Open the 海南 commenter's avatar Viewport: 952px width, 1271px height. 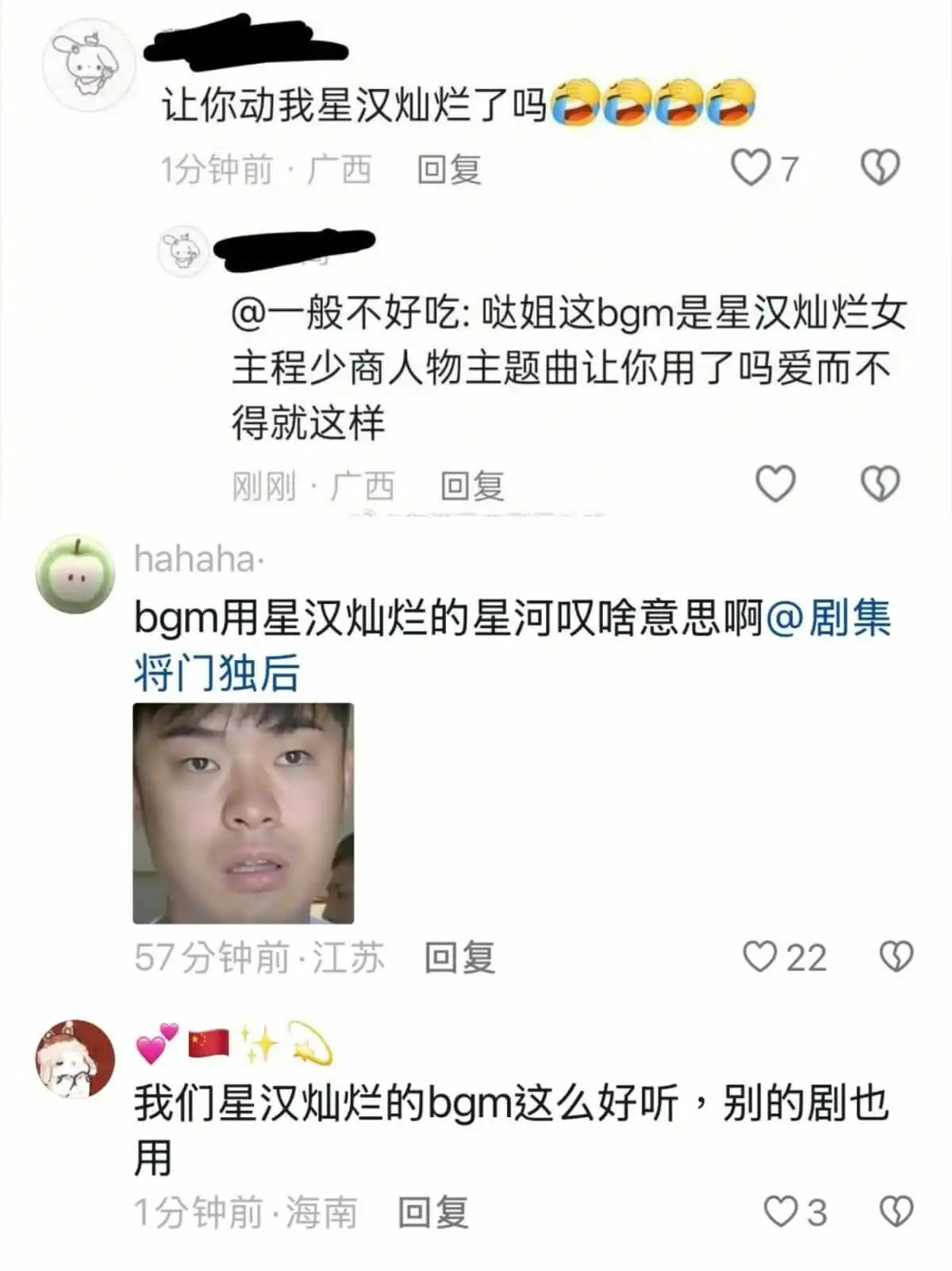[75, 1060]
